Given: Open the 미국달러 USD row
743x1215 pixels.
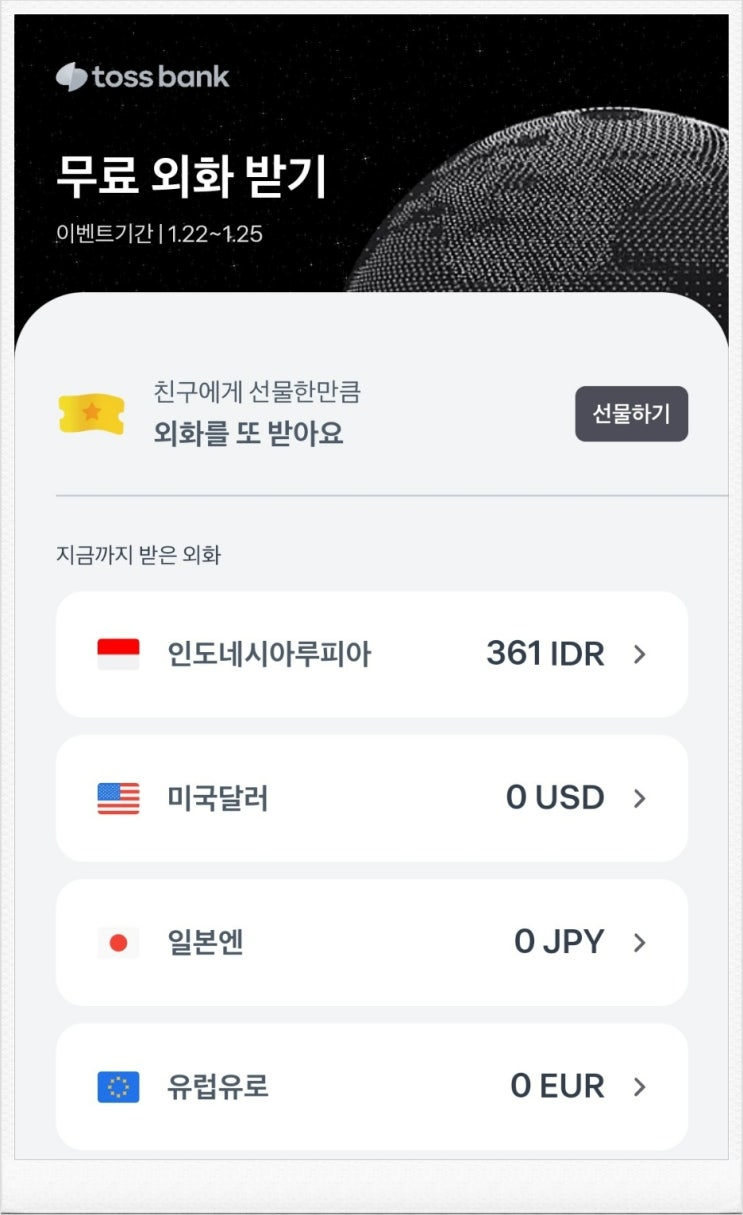Looking at the screenshot, I should (371, 798).
